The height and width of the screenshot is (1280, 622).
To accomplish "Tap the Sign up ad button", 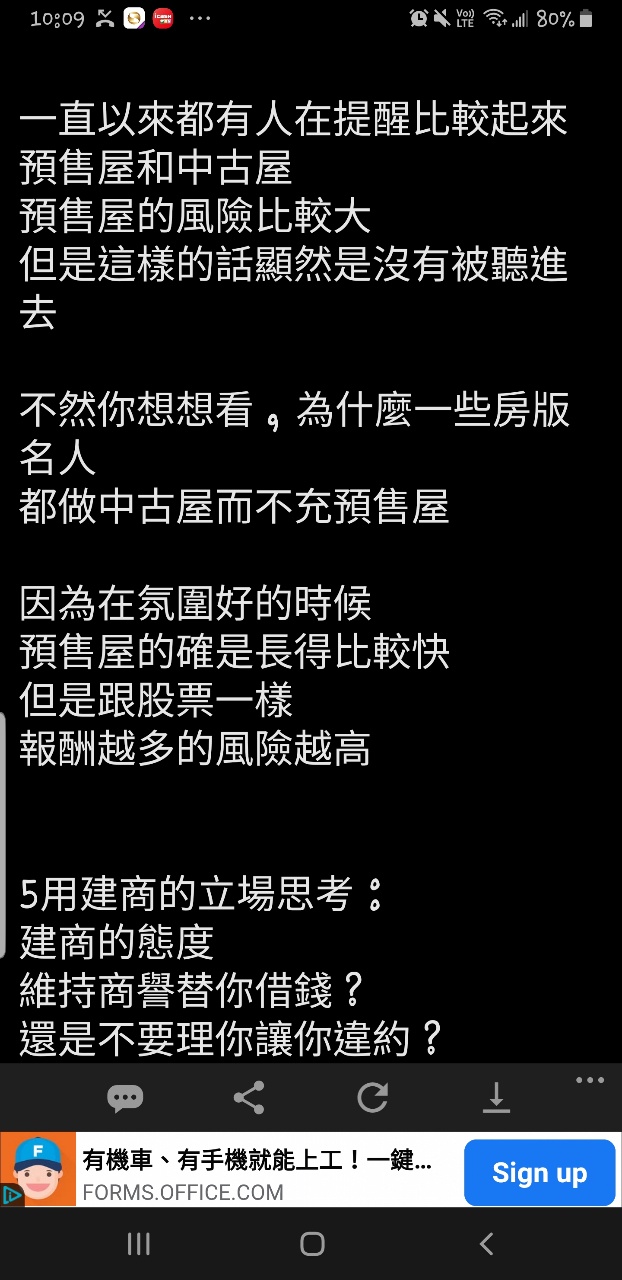I will coord(539,1173).
